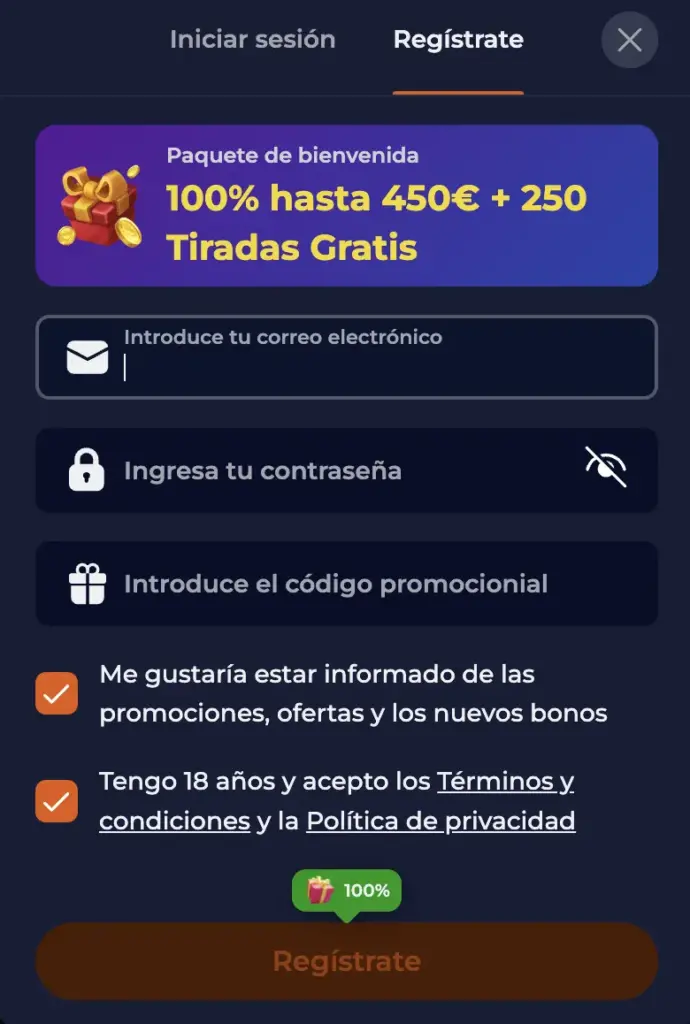Toggle password visibility eye icon
This screenshot has height=1024, width=690.
pos(606,468)
